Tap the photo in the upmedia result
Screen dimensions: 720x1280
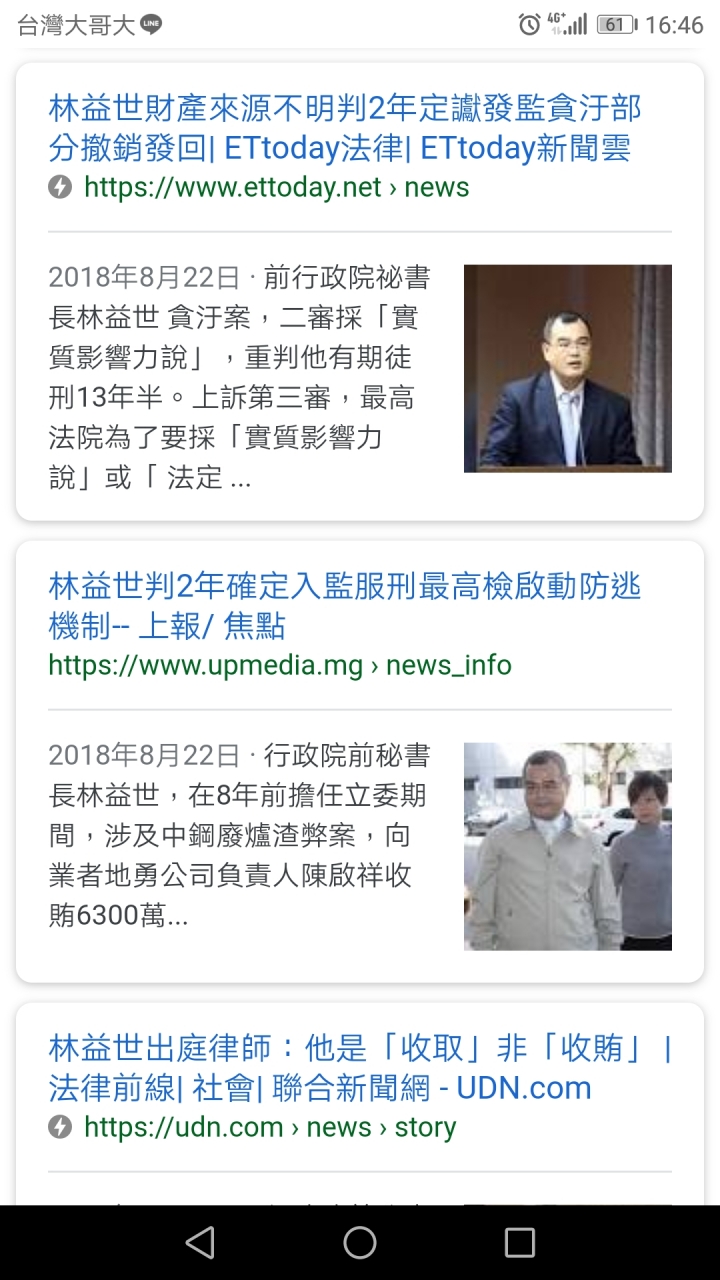click(568, 846)
